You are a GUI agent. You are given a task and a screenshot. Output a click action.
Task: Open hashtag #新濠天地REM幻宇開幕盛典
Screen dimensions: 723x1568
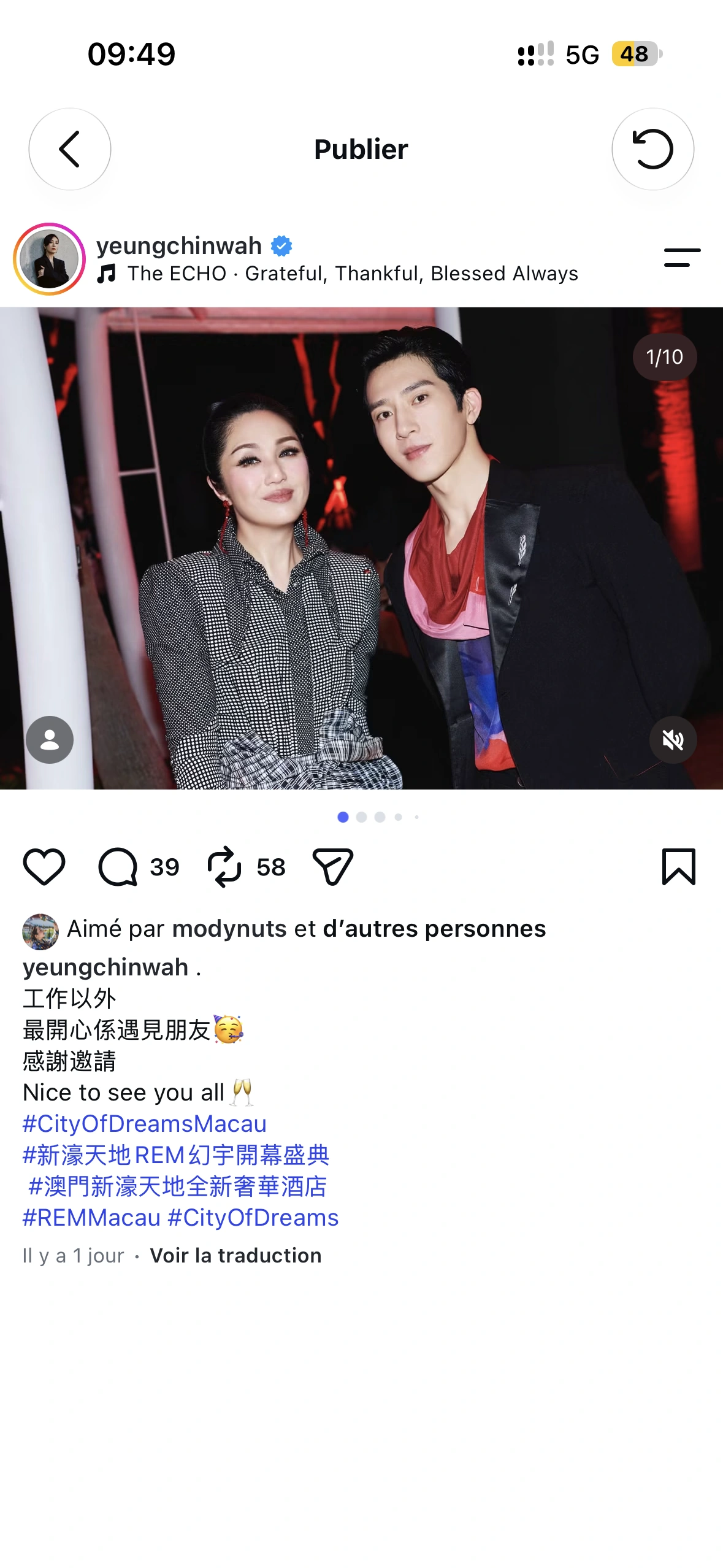(176, 1155)
